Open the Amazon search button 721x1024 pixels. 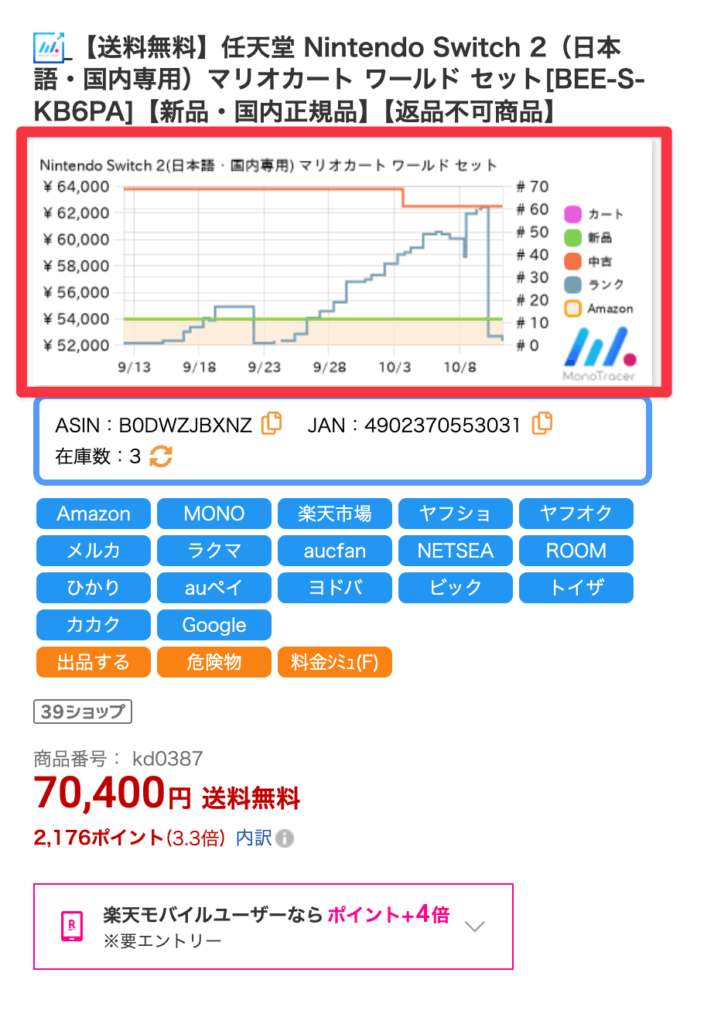(x=93, y=514)
